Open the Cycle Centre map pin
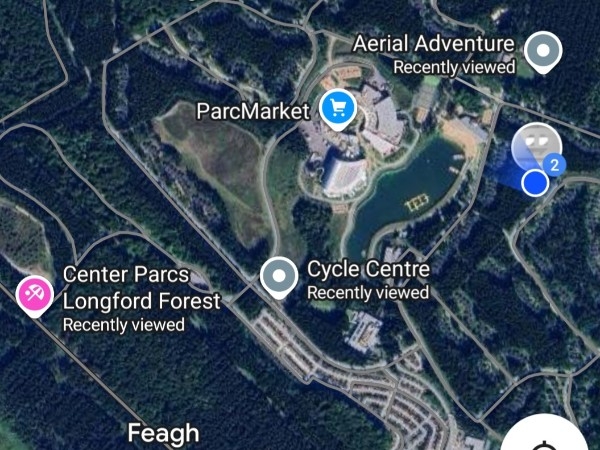This screenshot has width=600, height=450. click(278, 276)
